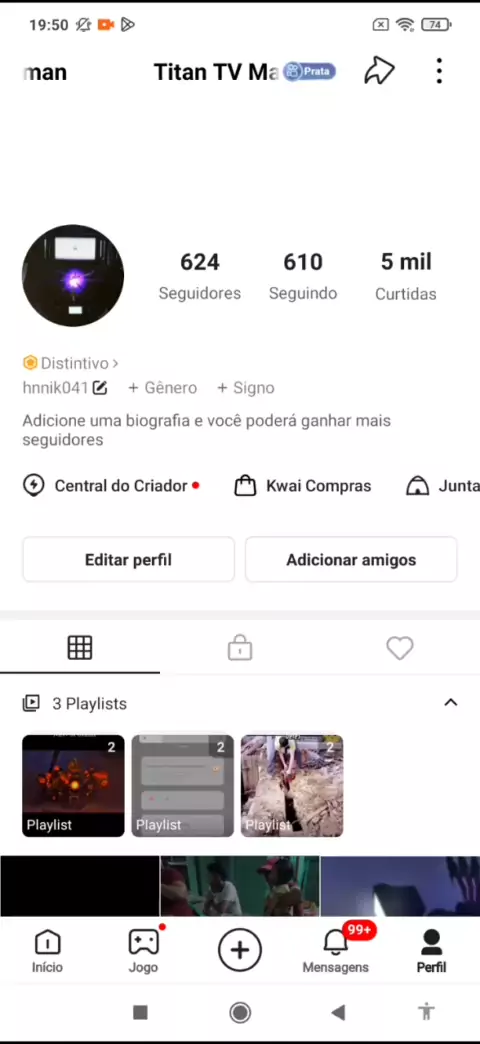Open the three-dot overflow menu

[x=439, y=71]
